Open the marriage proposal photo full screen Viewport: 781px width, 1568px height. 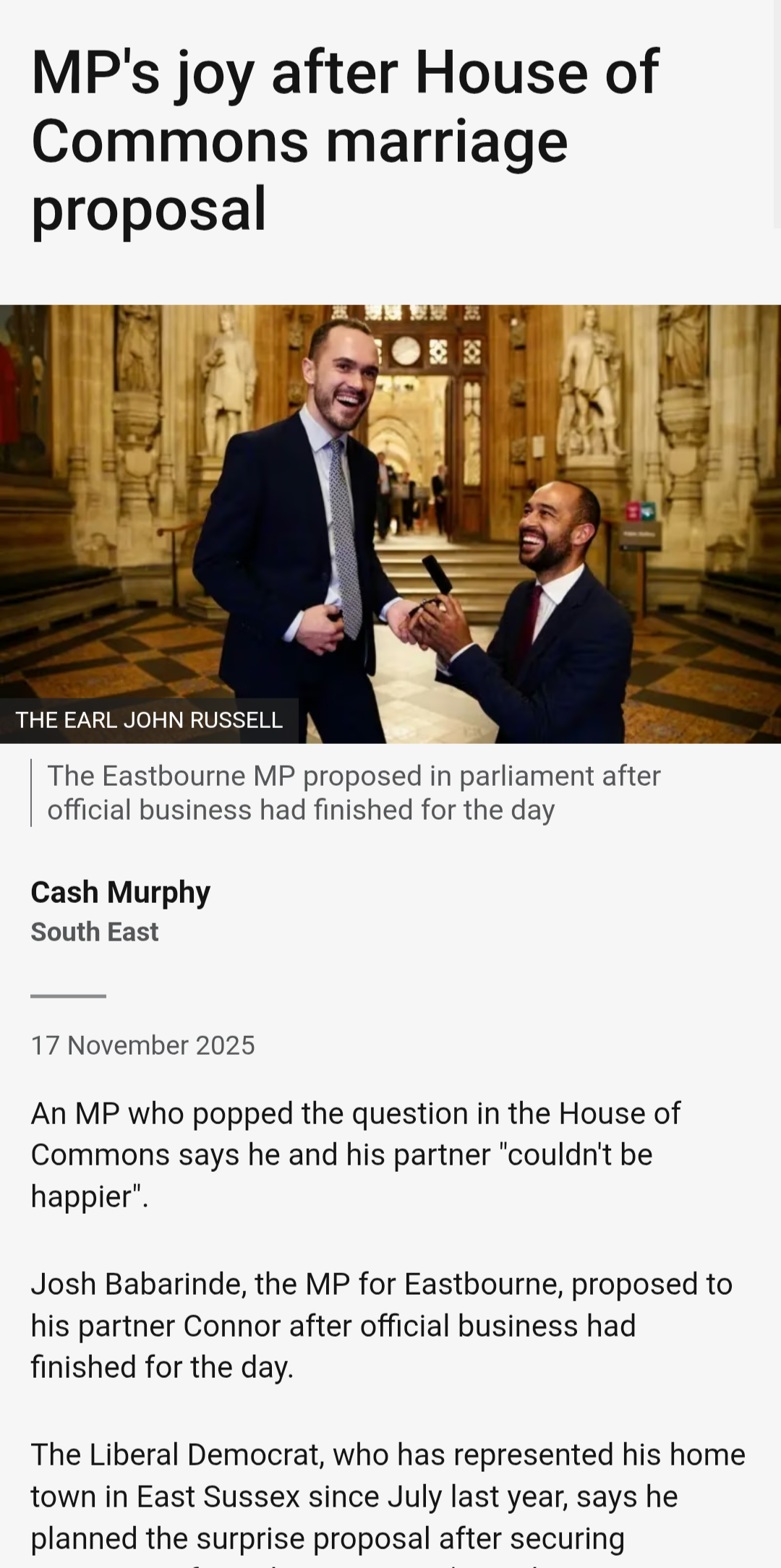click(x=390, y=524)
